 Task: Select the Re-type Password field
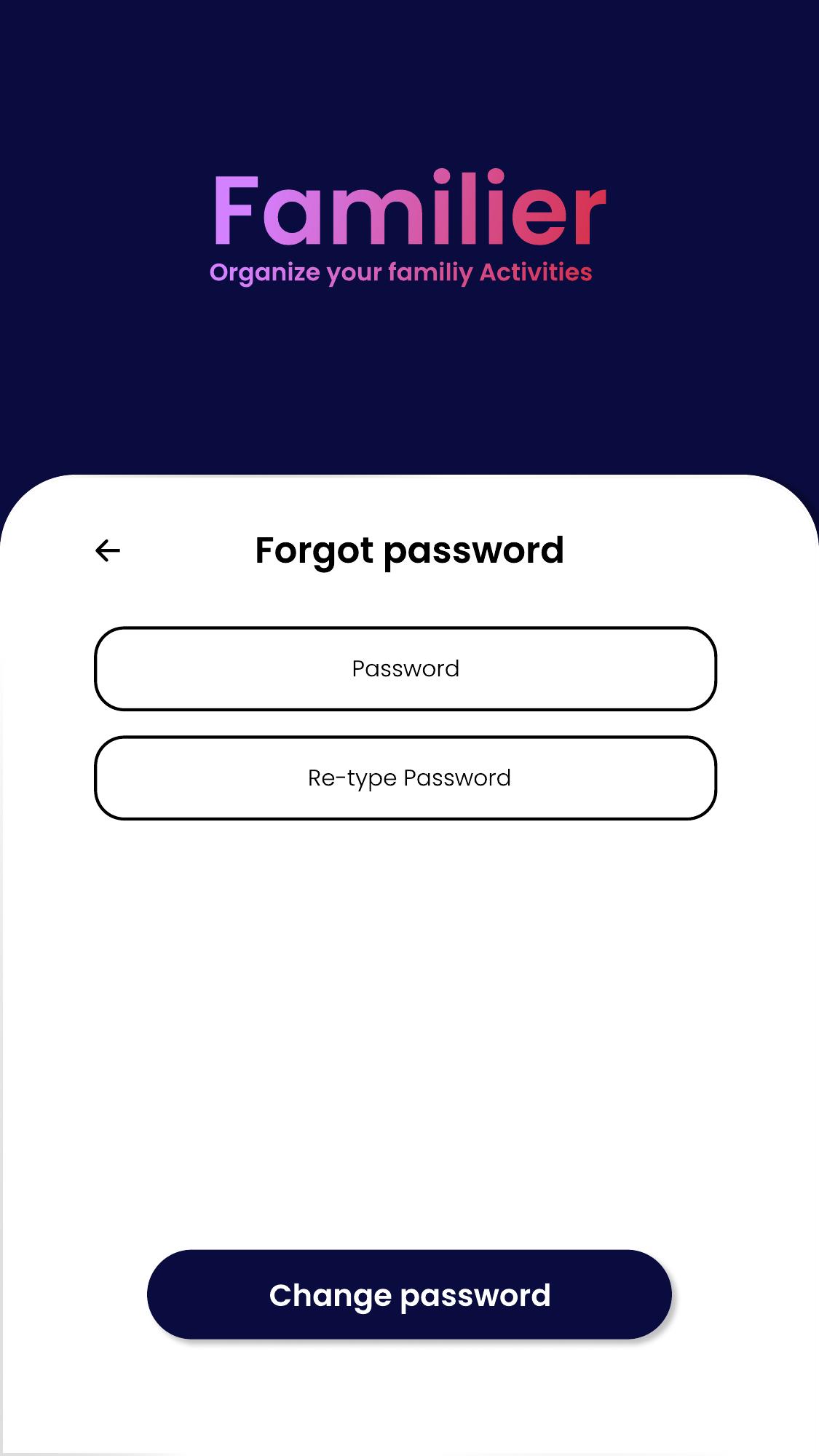click(405, 778)
